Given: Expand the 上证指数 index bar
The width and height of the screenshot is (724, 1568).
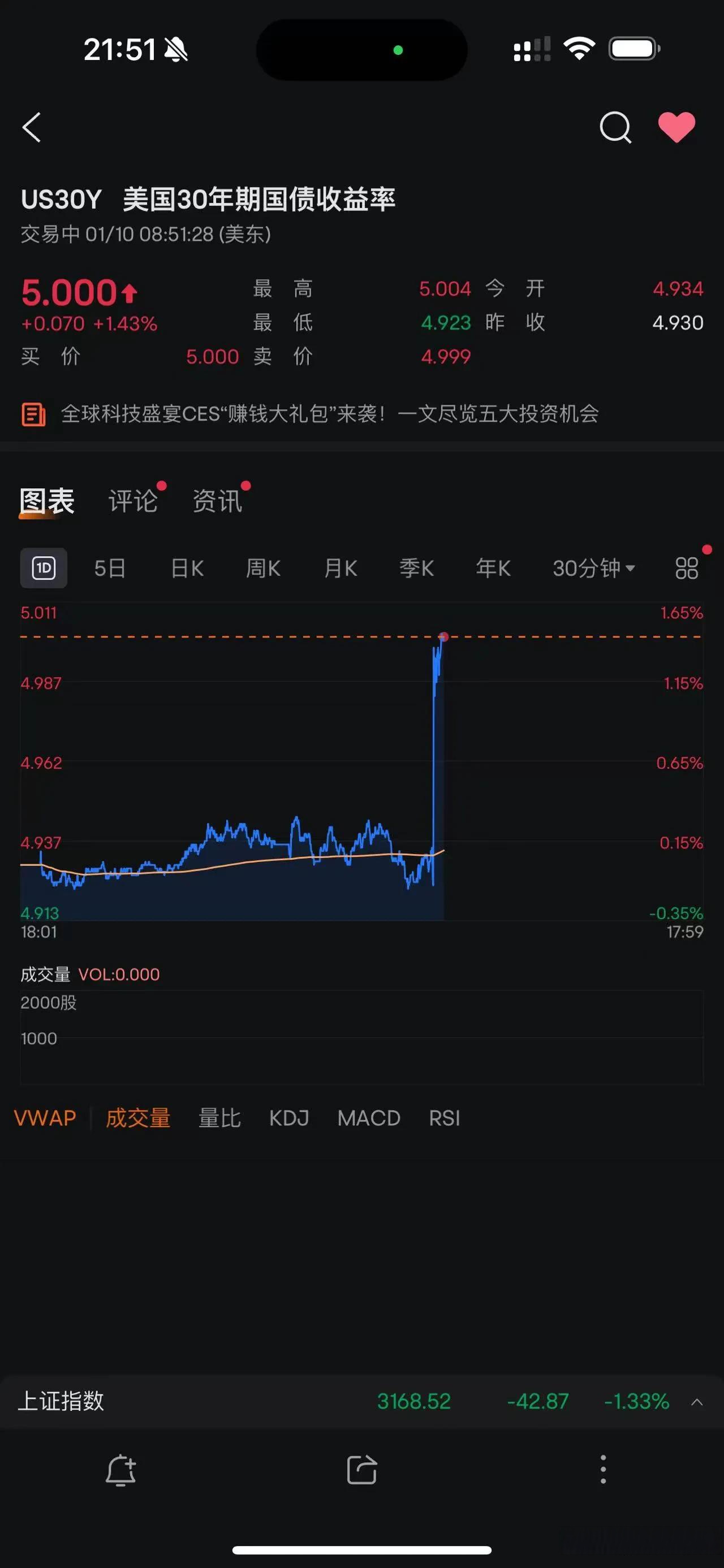Looking at the screenshot, I should coord(697,1402).
